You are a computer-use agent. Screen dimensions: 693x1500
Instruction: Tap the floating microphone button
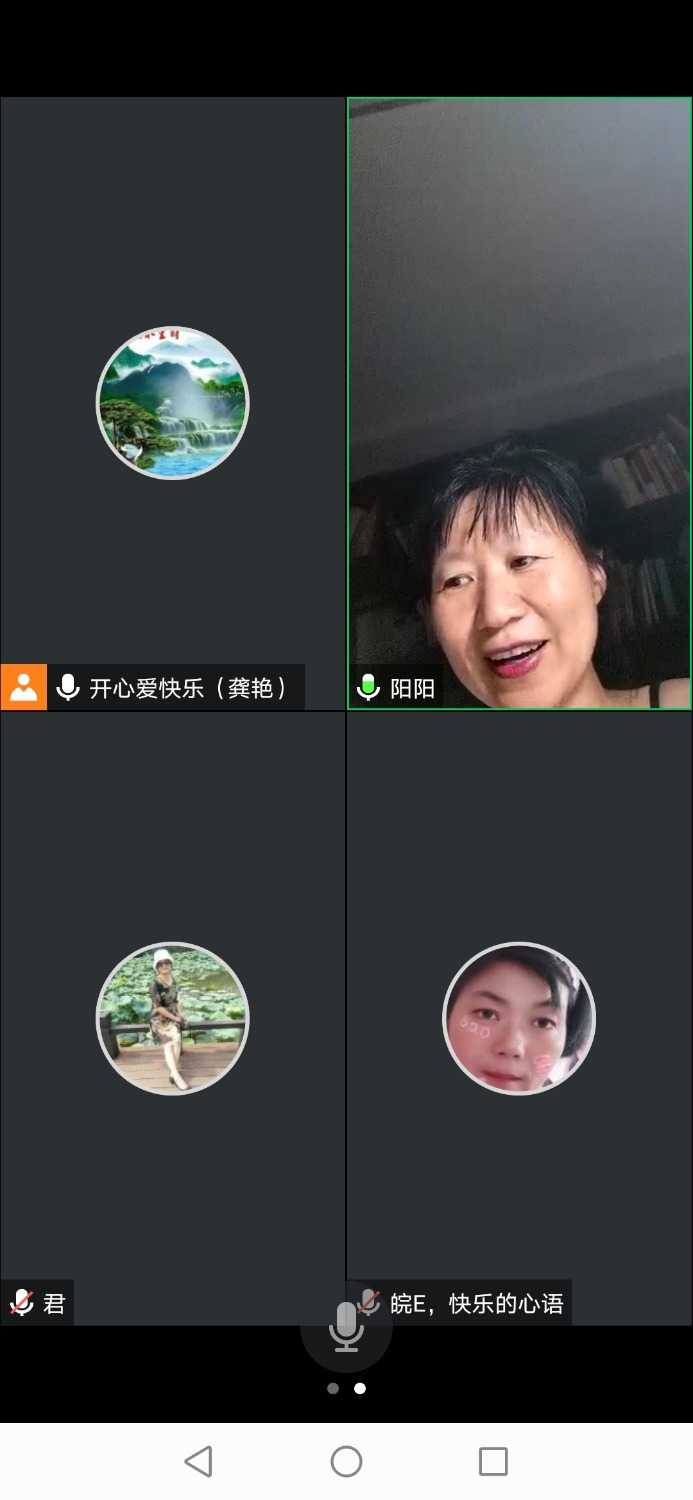point(346,1328)
